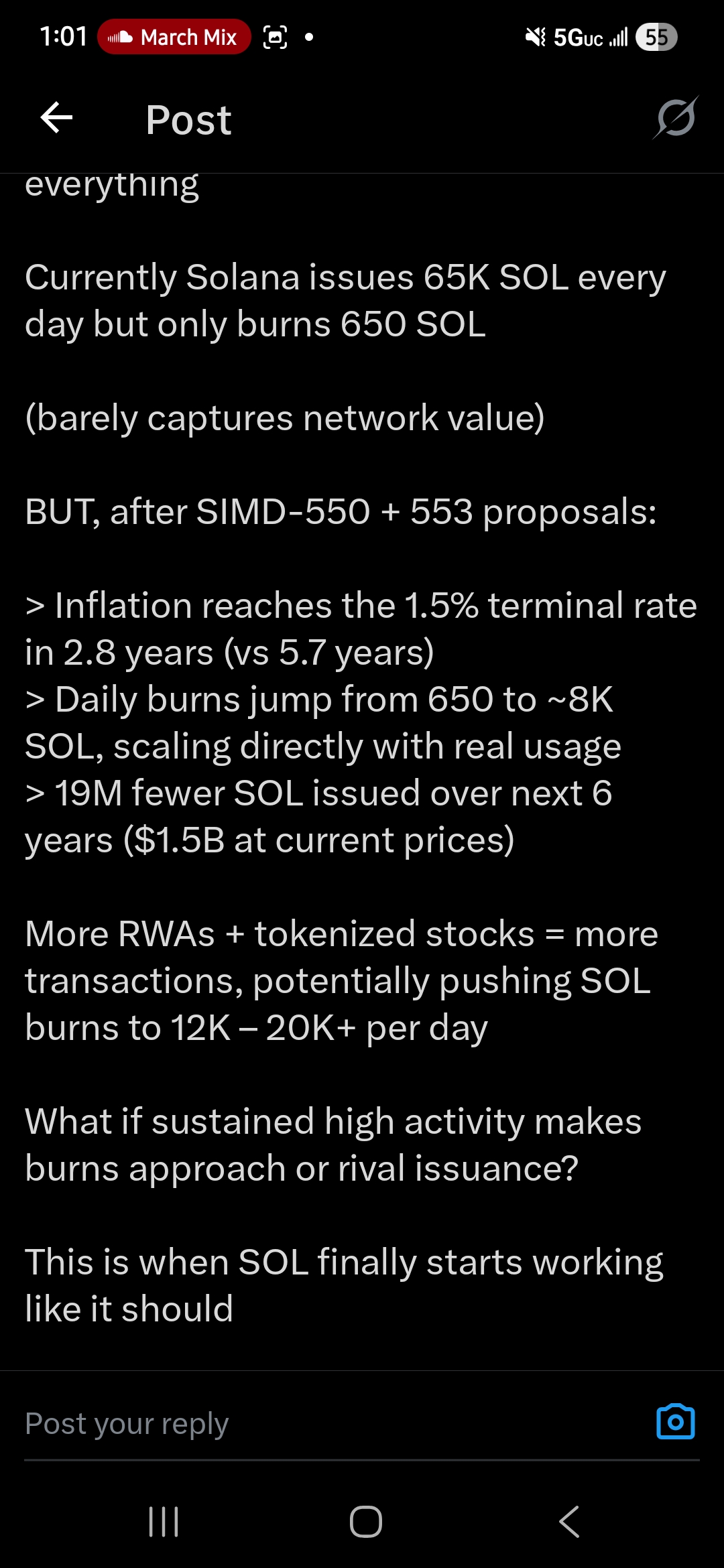The width and height of the screenshot is (724, 1568).
Task: Open the camera icon to attach a photo
Action: (x=676, y=1422)
